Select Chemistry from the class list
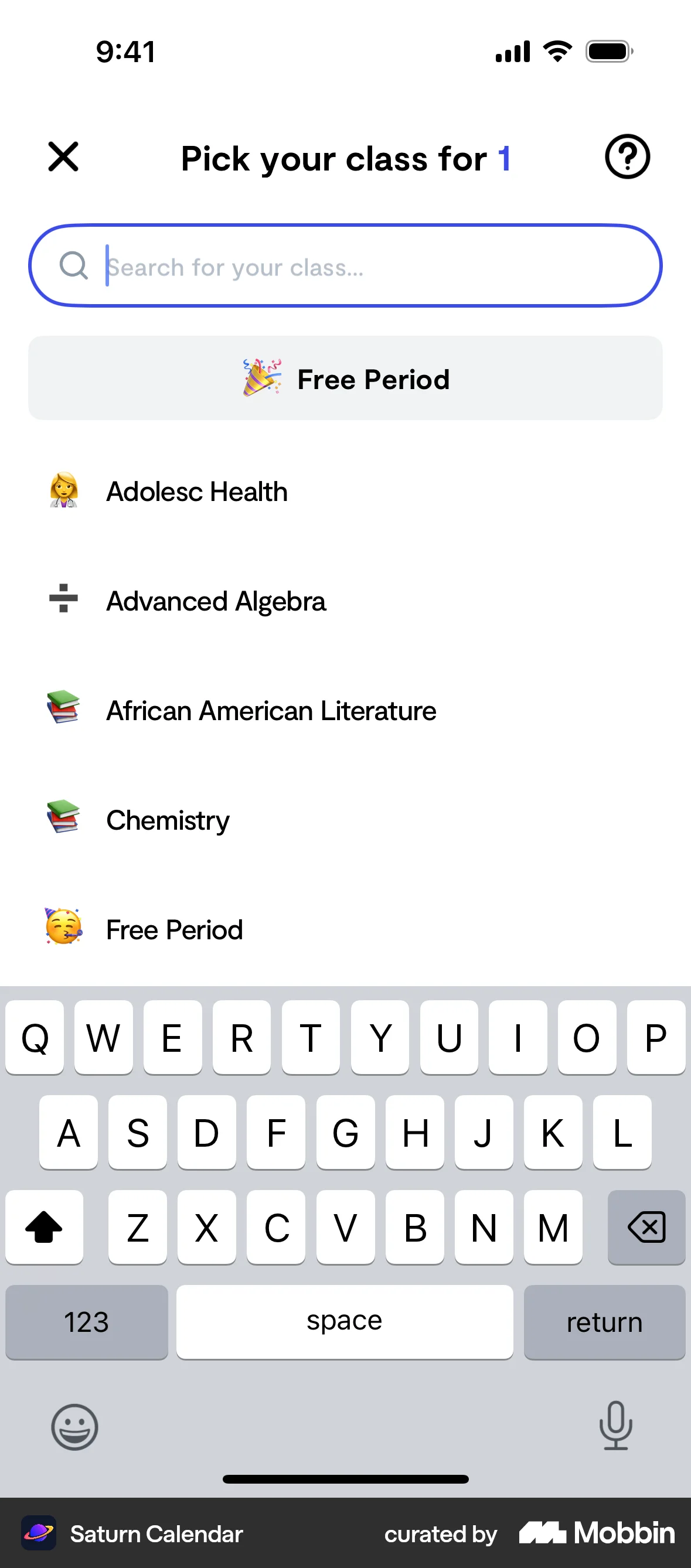This screenshot has width=691, height=1568. (x=168, y=820)
